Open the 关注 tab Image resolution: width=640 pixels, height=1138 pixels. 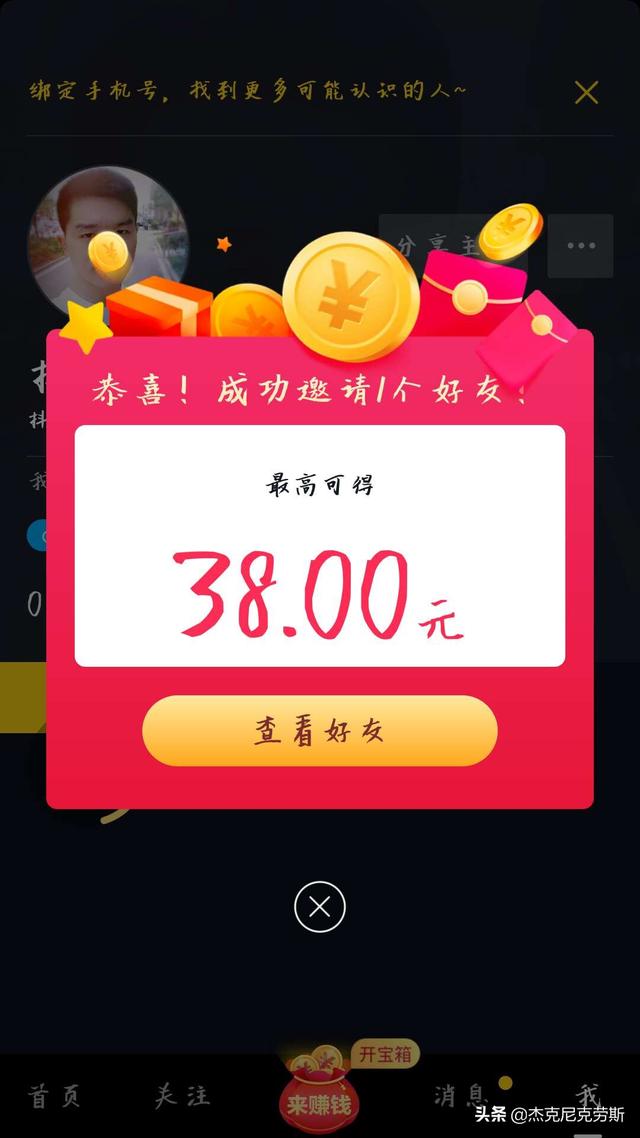[183, 1096]
